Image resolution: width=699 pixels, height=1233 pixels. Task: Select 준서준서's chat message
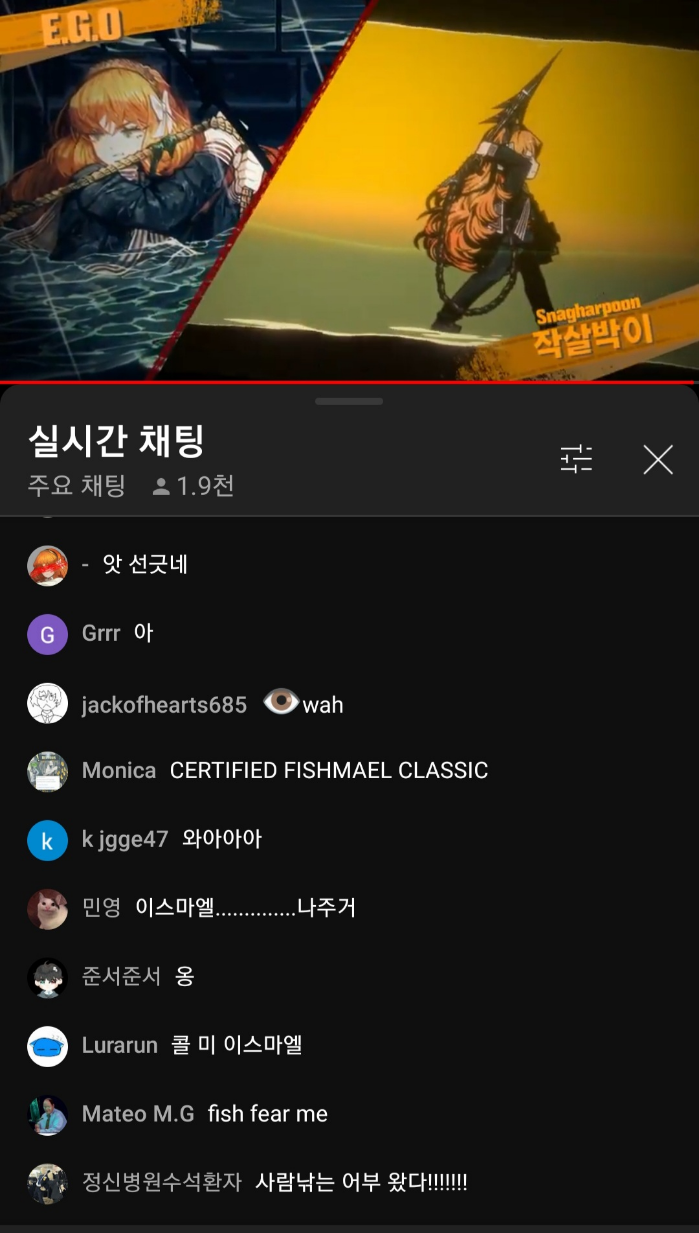point(184,976)
